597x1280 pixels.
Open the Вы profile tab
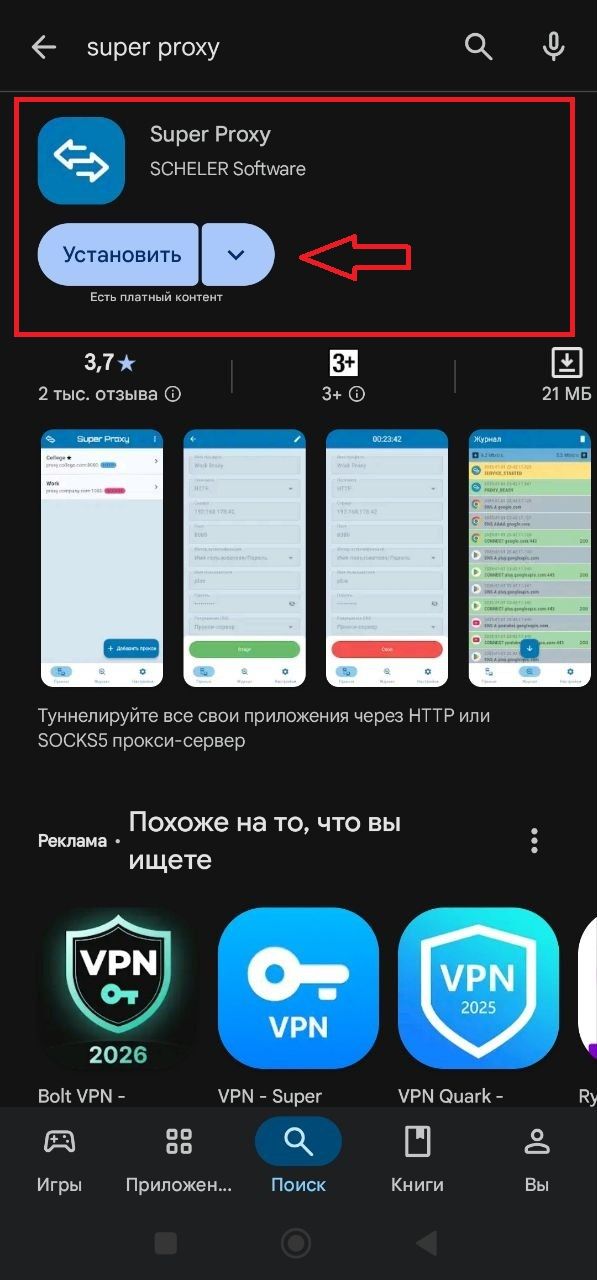[x=537, y=1158]
